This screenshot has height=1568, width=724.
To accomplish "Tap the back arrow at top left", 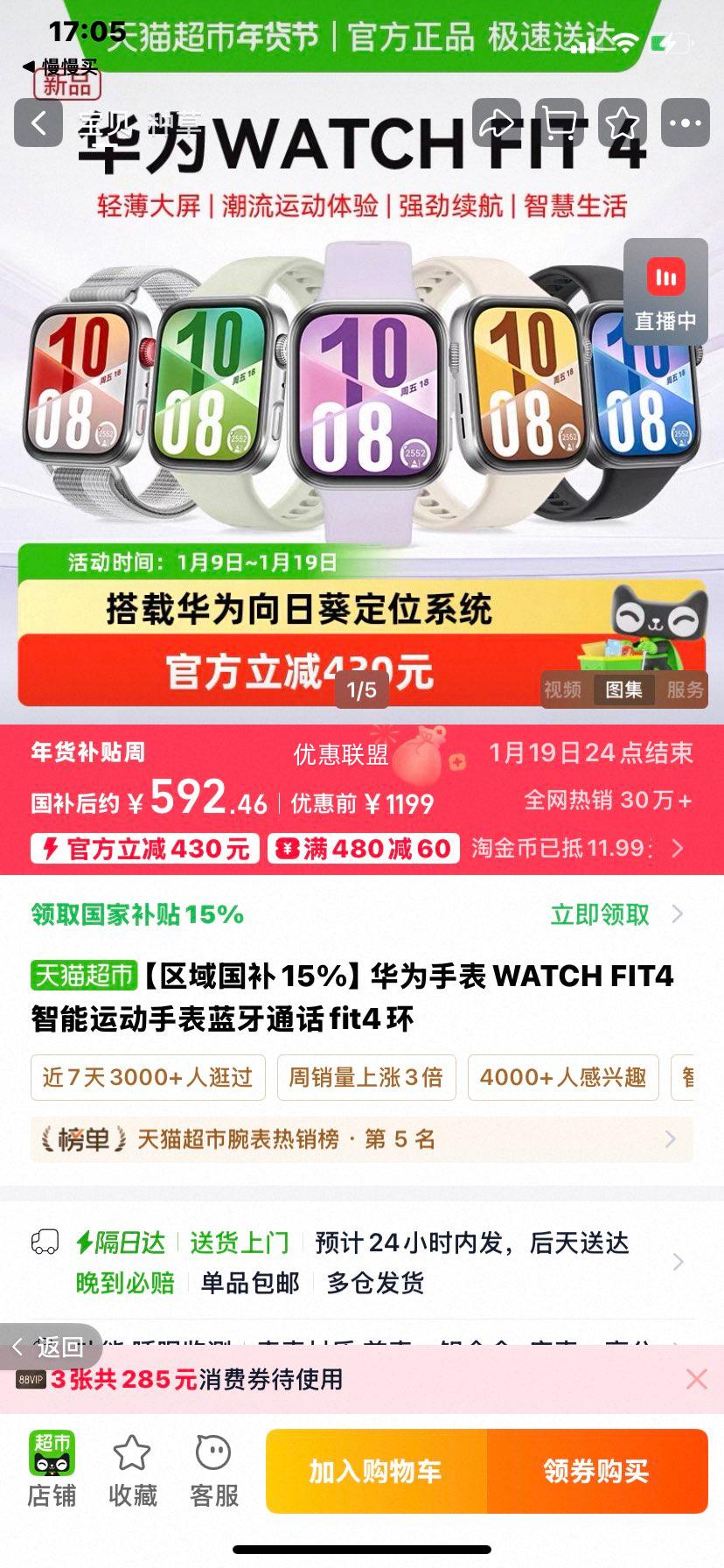I will pyautogui.click(x=37, y=122).
